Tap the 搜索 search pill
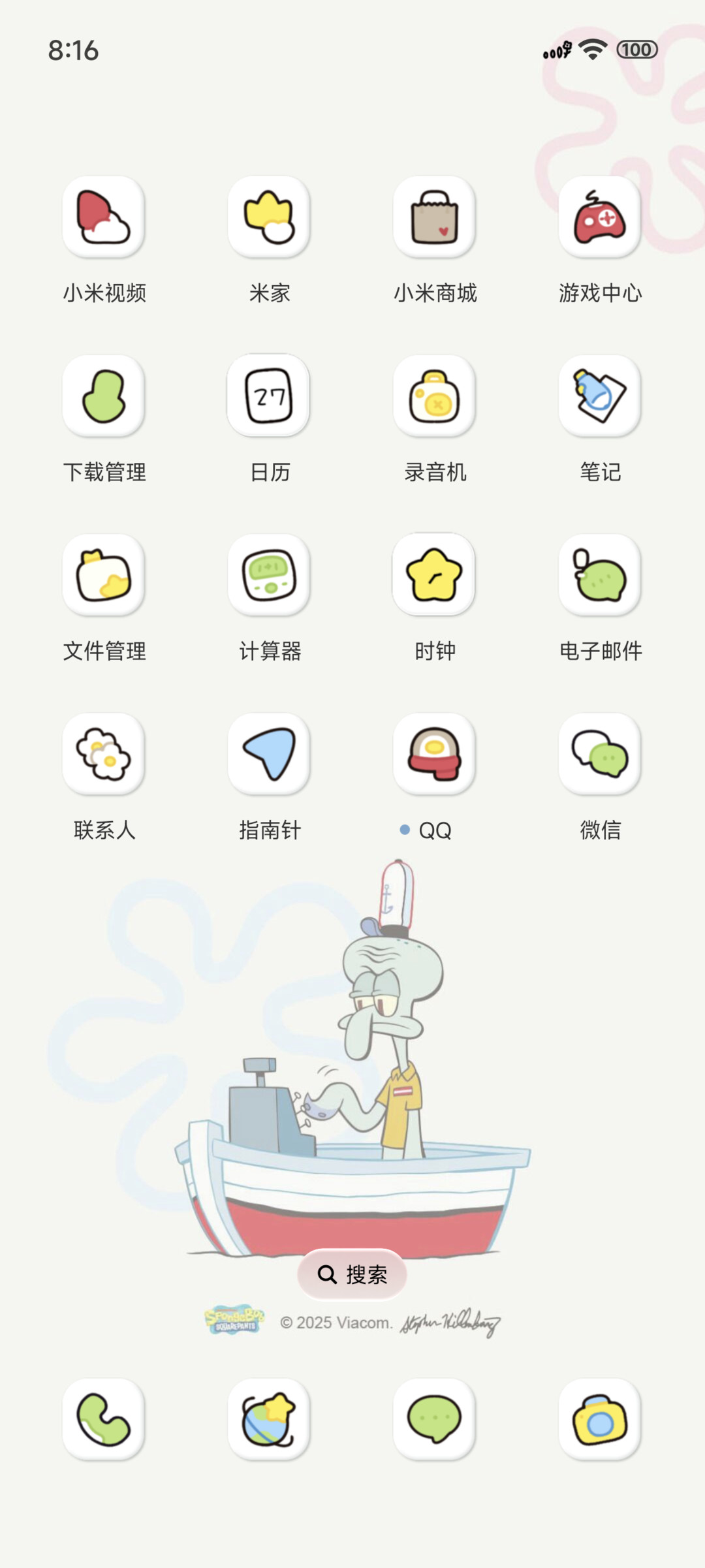The height and width of the screenshot is (1568, 705). click(x=352, y=1274)
